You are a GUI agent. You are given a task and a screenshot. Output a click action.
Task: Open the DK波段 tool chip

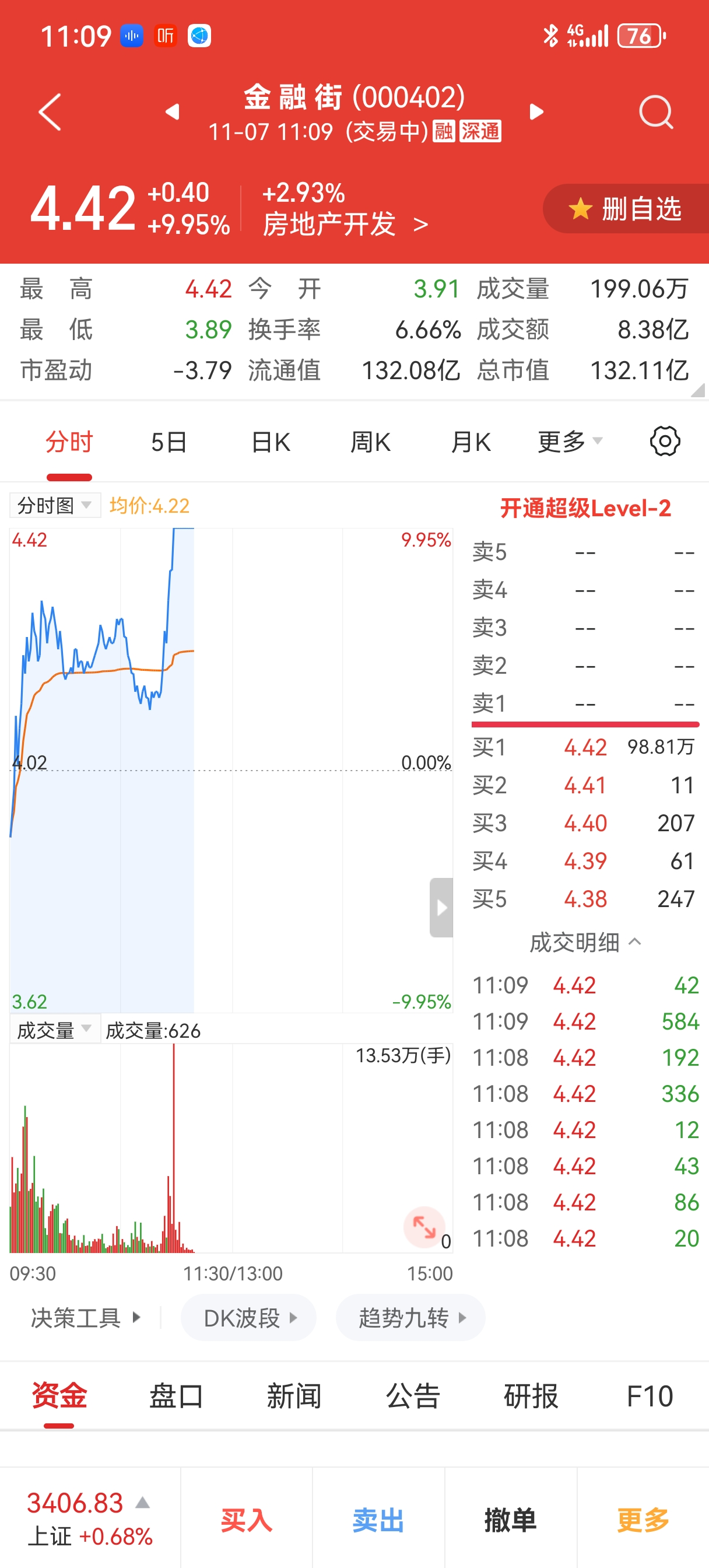pyautogui.click(x=248, y=1318)
